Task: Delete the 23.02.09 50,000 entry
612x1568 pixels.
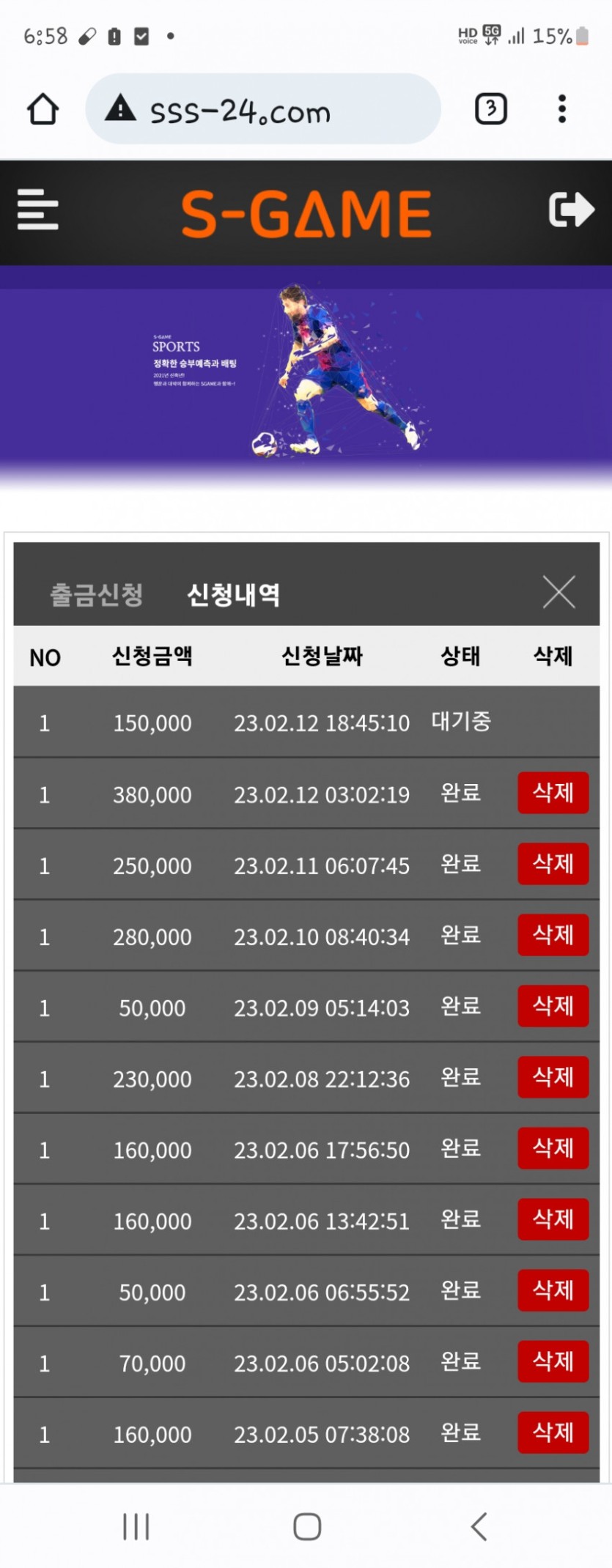Action: [x=553, y=1006]
